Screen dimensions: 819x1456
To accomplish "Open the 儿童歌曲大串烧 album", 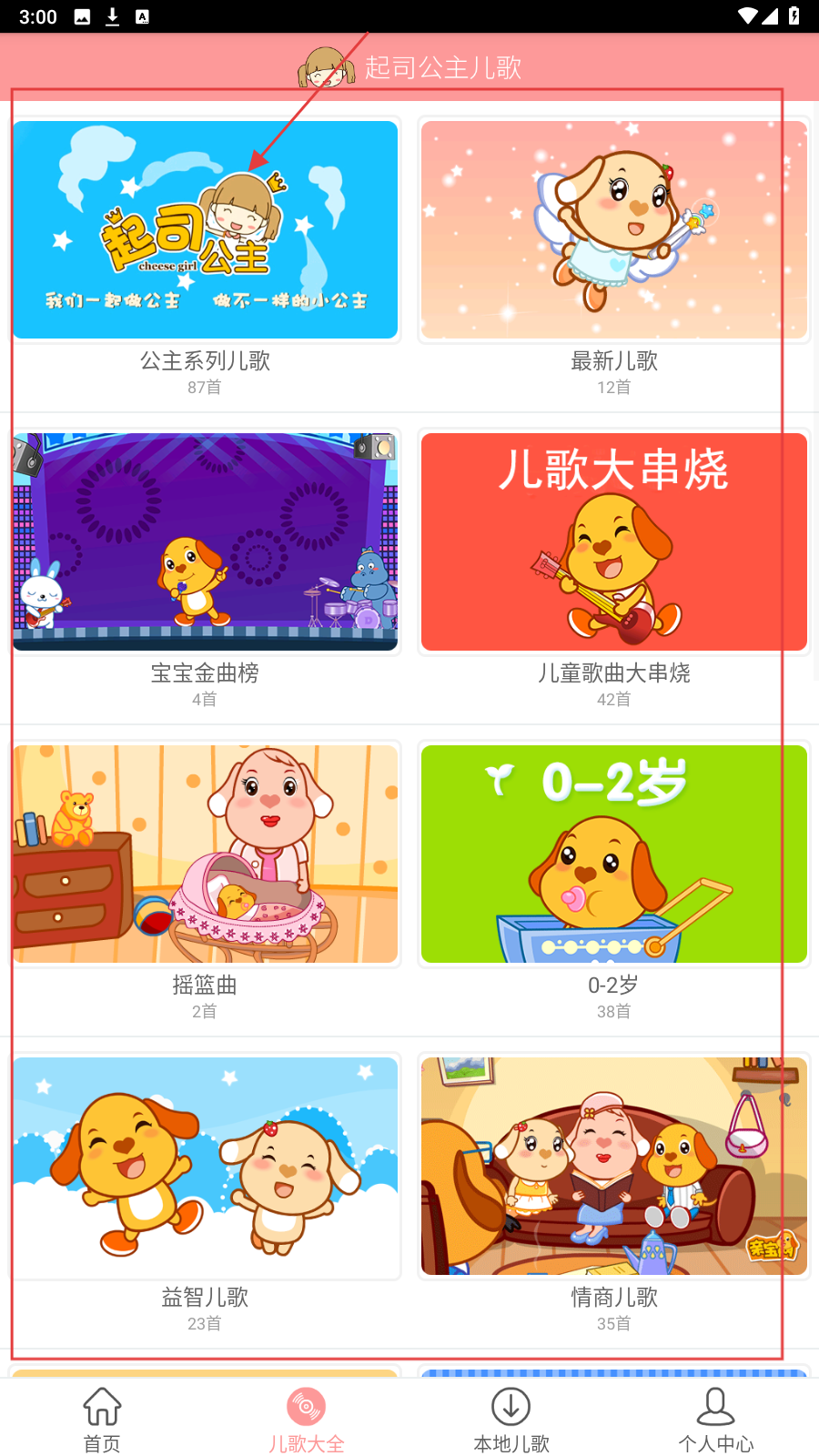I will [614, 541].
